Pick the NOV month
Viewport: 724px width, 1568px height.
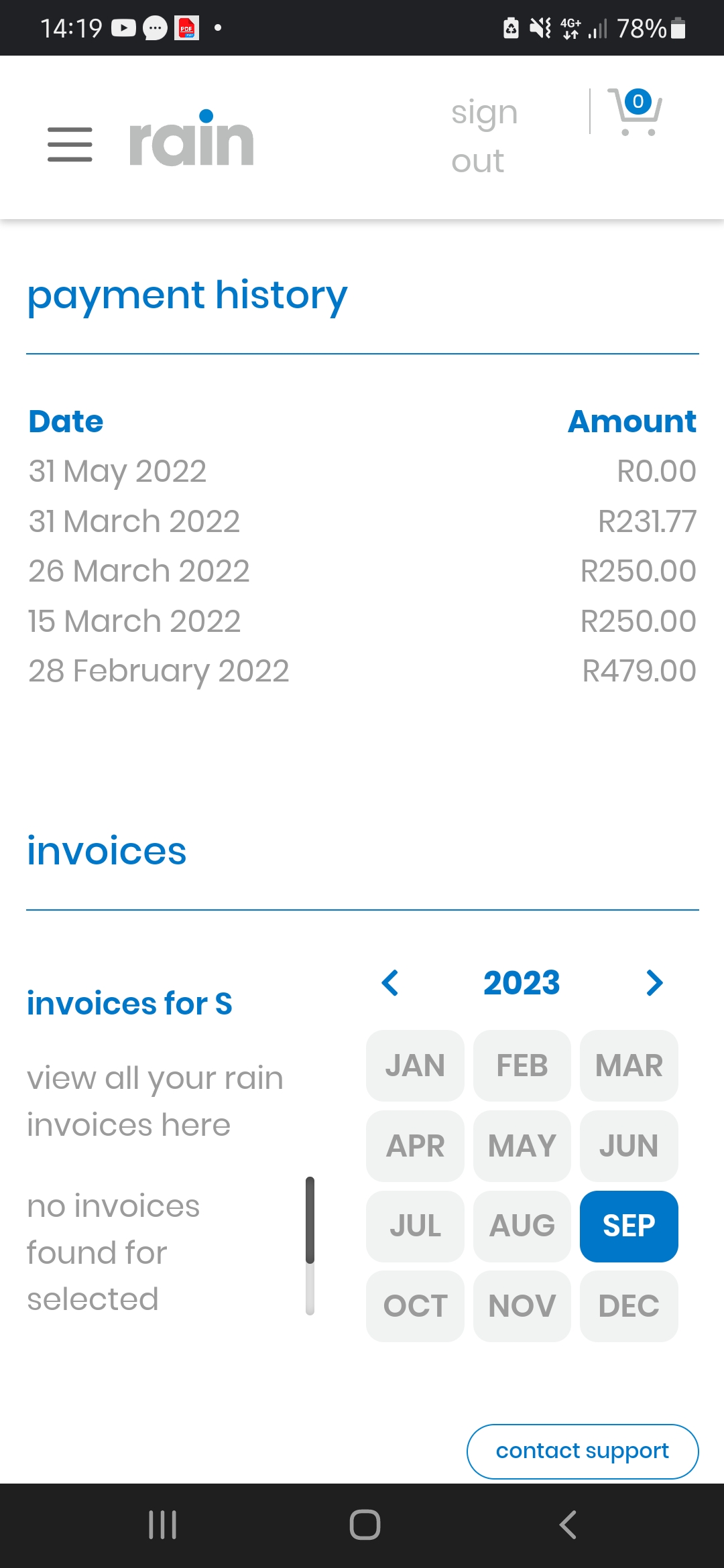click(x=522, y=1306)
